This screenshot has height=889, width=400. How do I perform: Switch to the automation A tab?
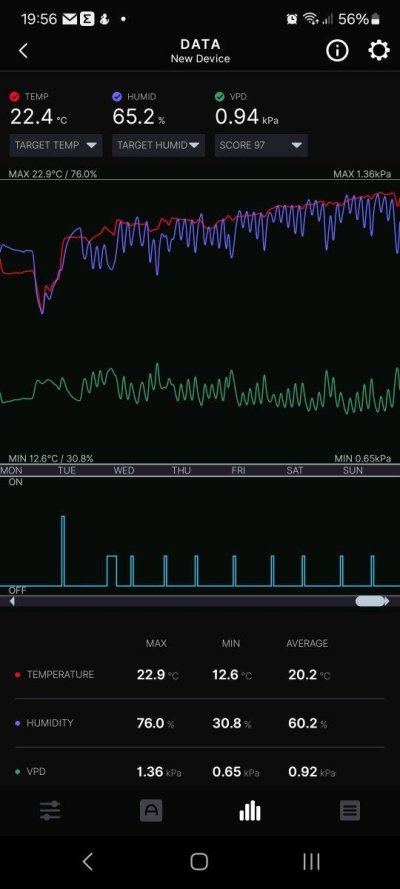[x=150, y=810]
